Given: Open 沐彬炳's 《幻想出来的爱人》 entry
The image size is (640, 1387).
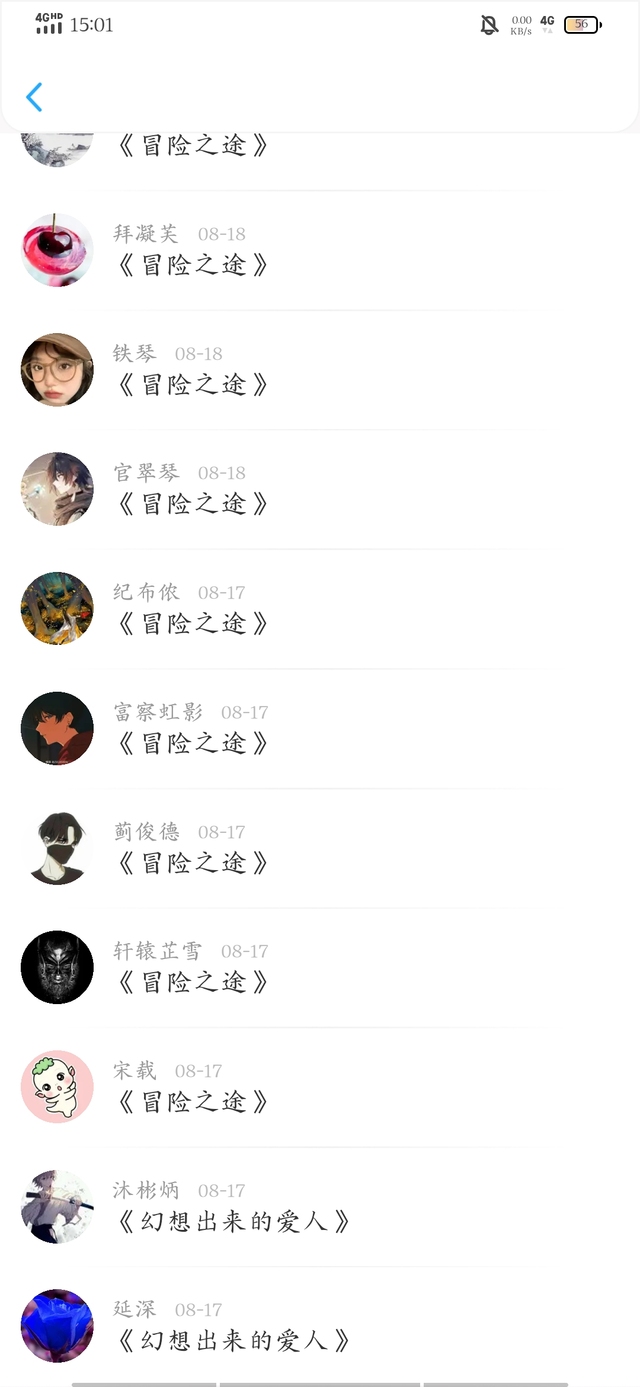Looking at the screenshot, I should tap(320, 1207).
